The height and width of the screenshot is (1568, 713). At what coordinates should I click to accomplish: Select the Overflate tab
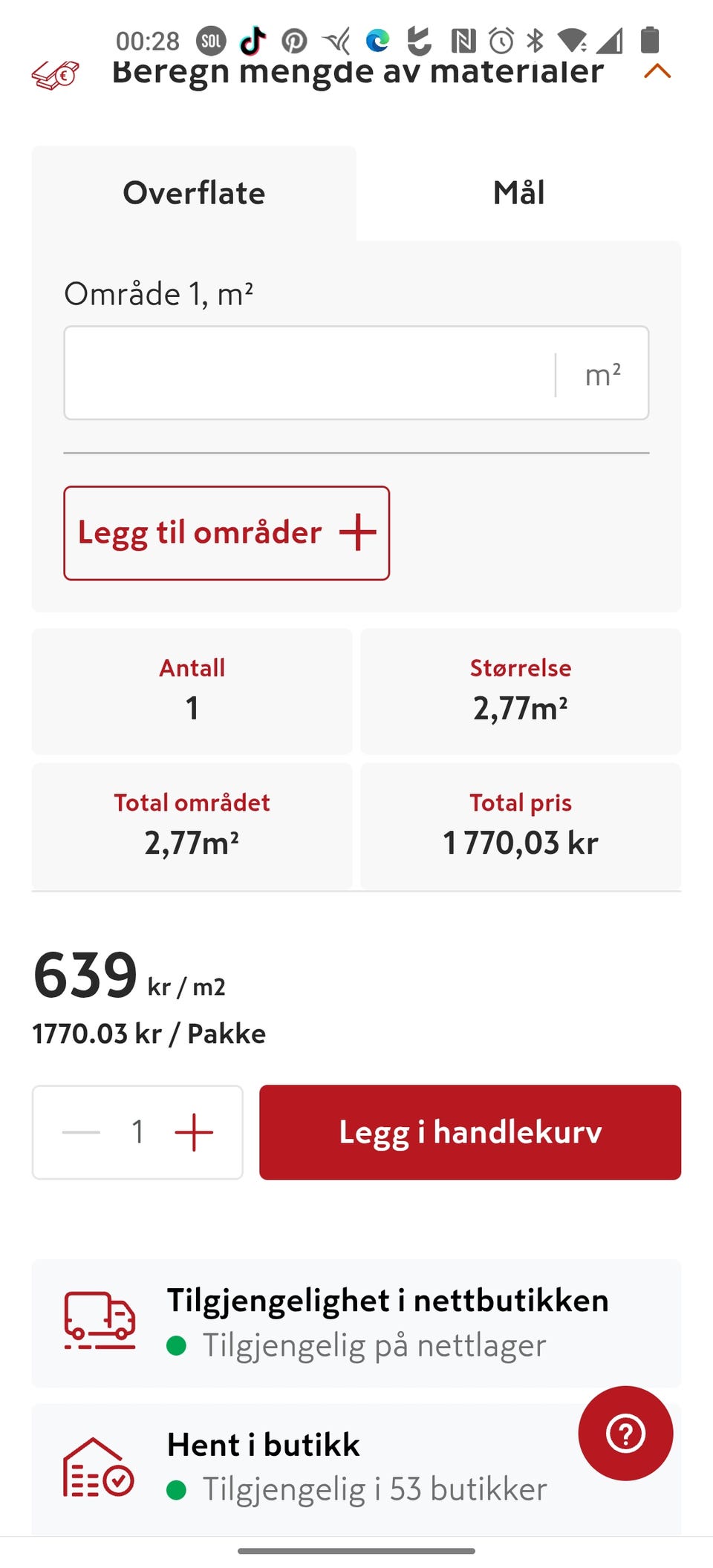click(x=194, y=193)
